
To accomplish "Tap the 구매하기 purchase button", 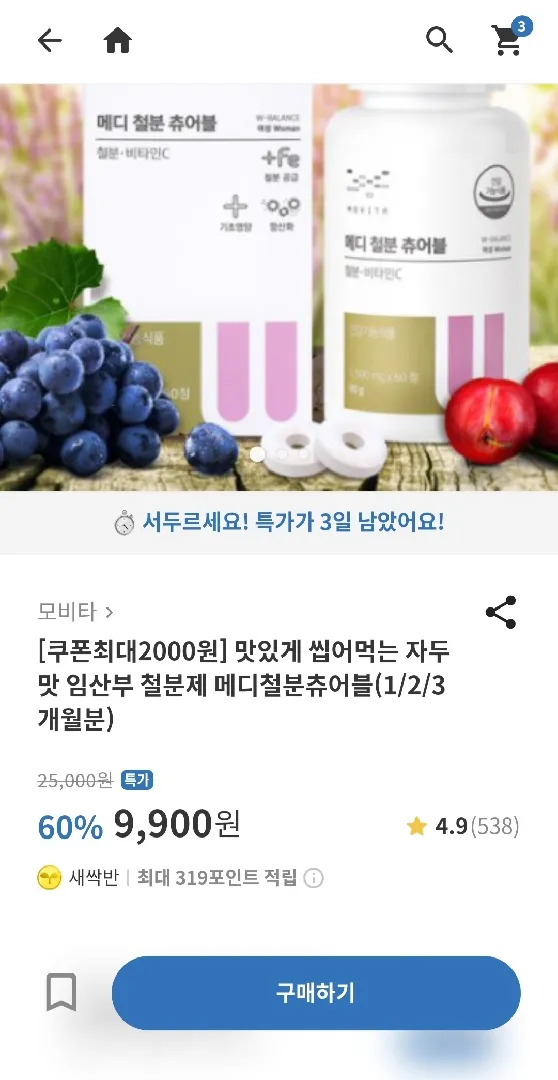I will 316,993.
